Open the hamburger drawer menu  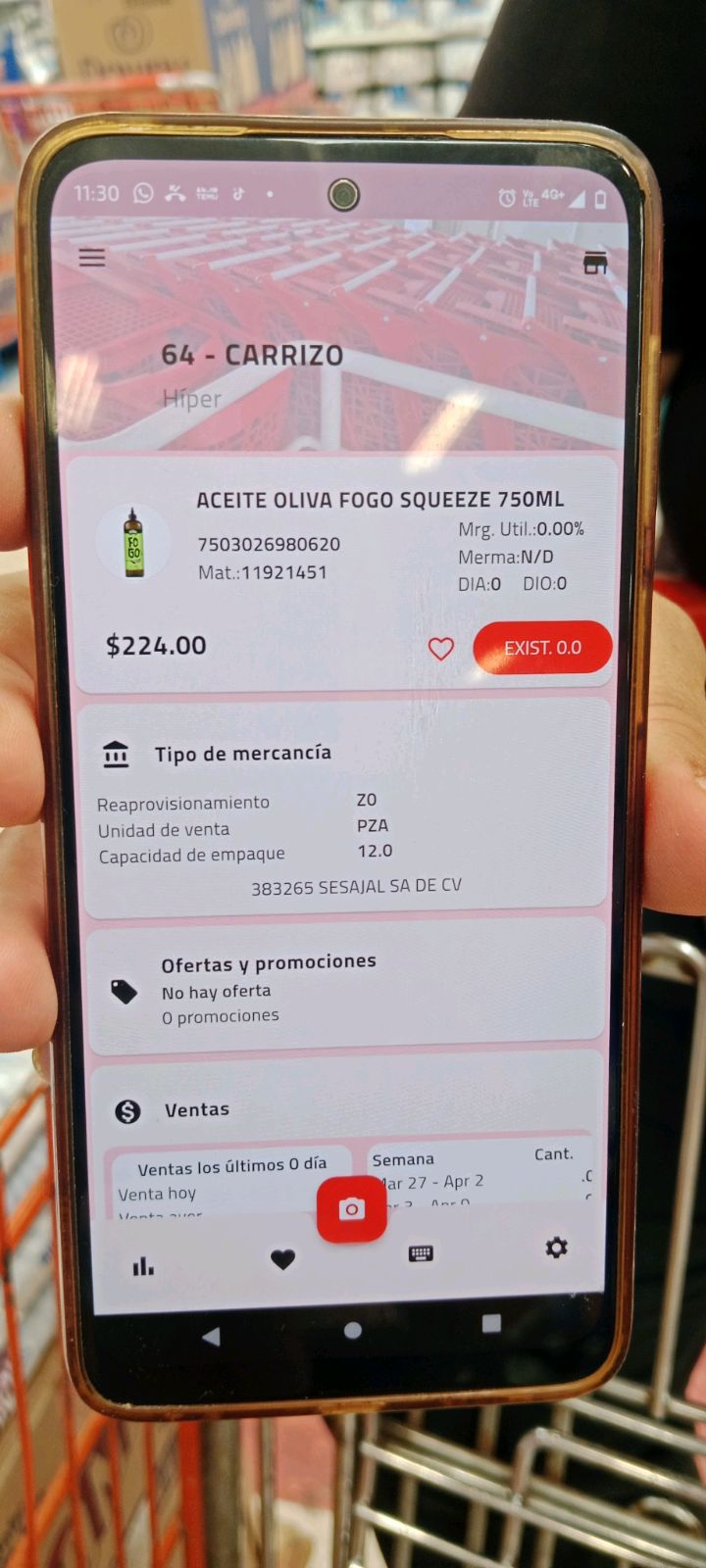tap(92, 258)
